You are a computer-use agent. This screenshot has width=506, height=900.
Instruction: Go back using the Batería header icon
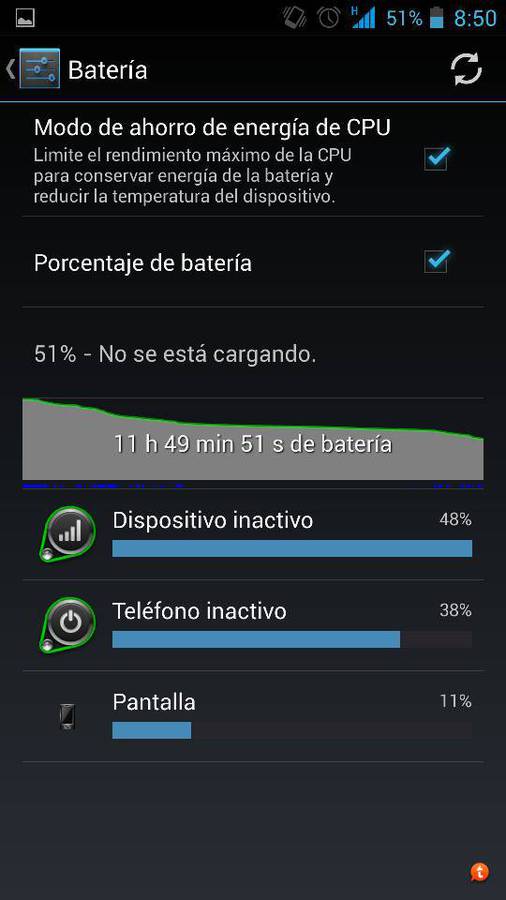click(33, 69)
